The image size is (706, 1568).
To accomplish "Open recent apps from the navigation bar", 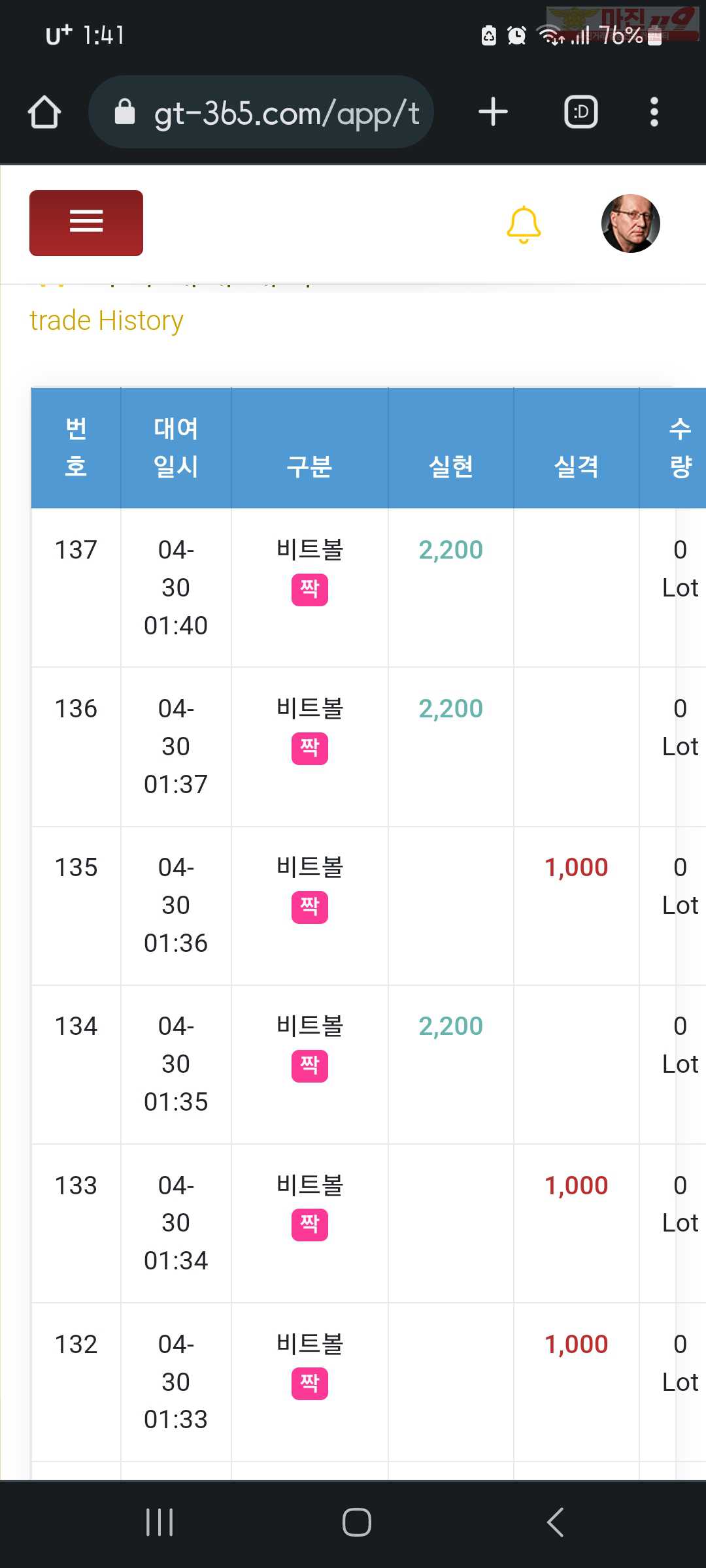I will point(160,1522).
